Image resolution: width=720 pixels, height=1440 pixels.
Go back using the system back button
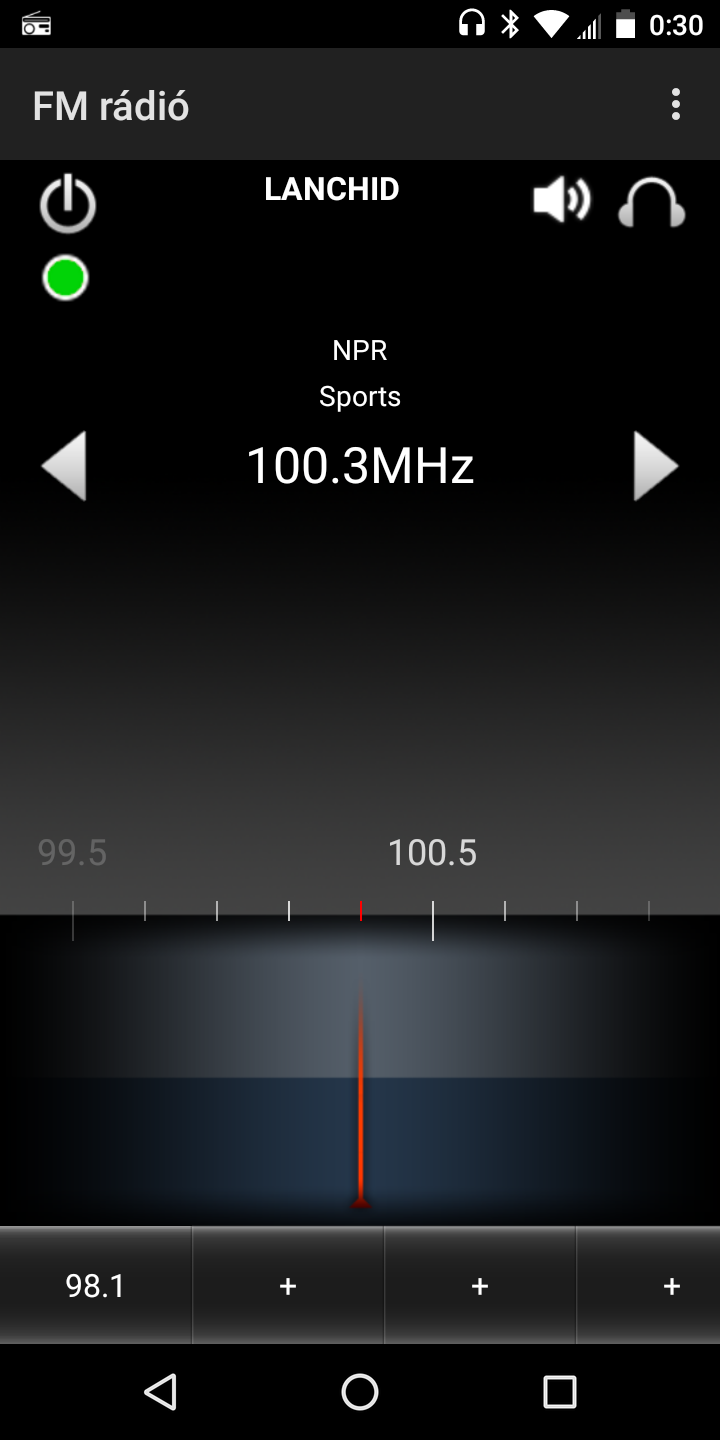(x=160, y=1391)
